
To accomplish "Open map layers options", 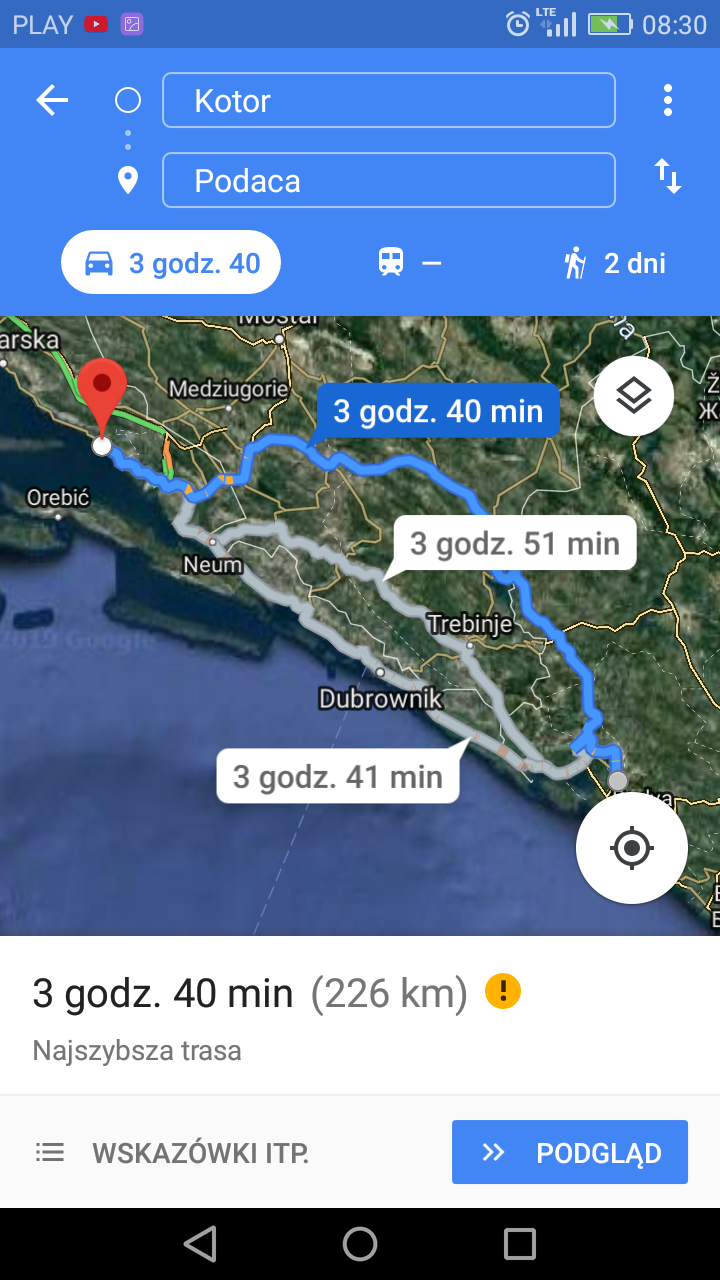I will (633, 397).
